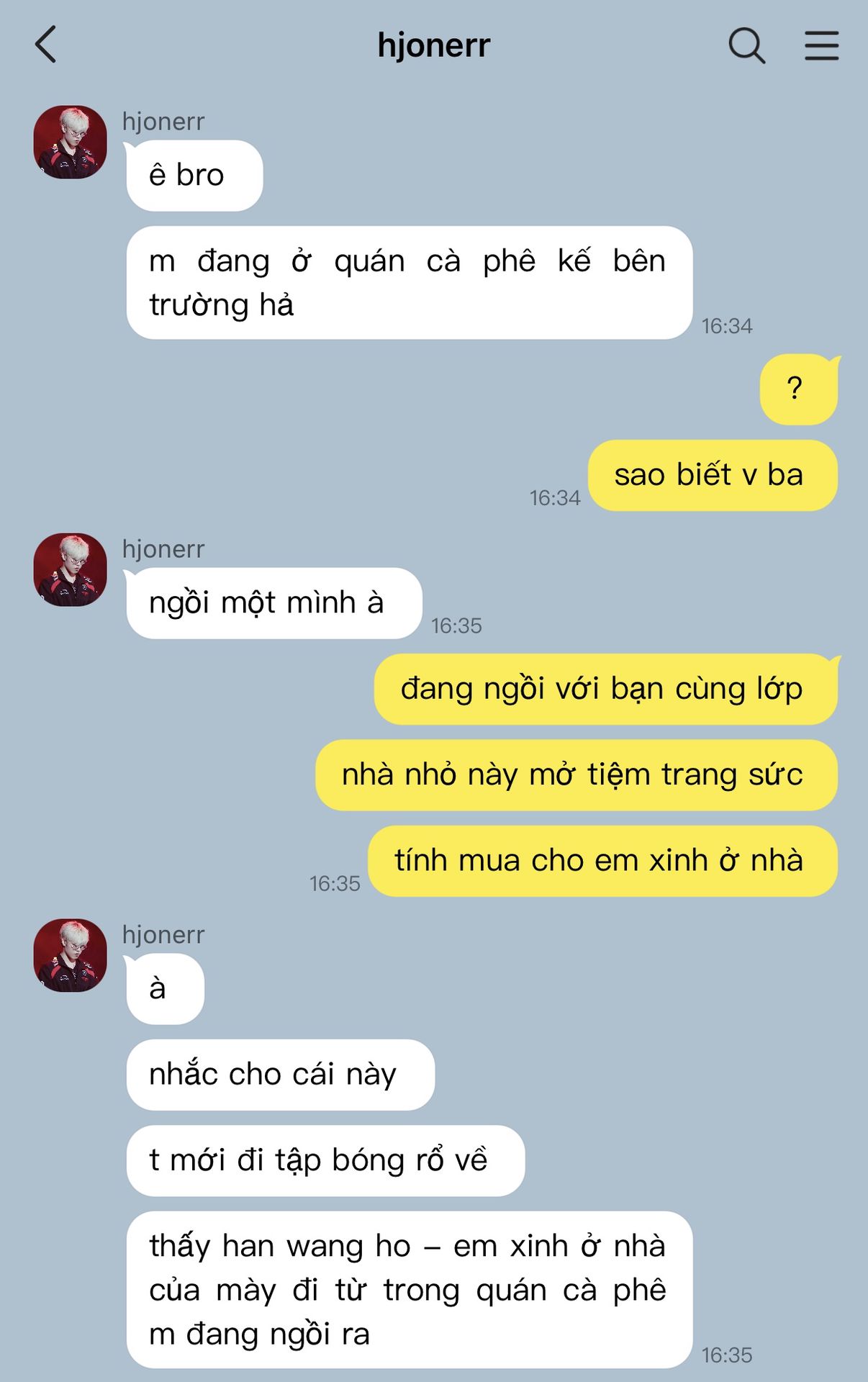Go back from the hjonerr chat
This screenshot has width=868, height=1382.
coord(45,45)
